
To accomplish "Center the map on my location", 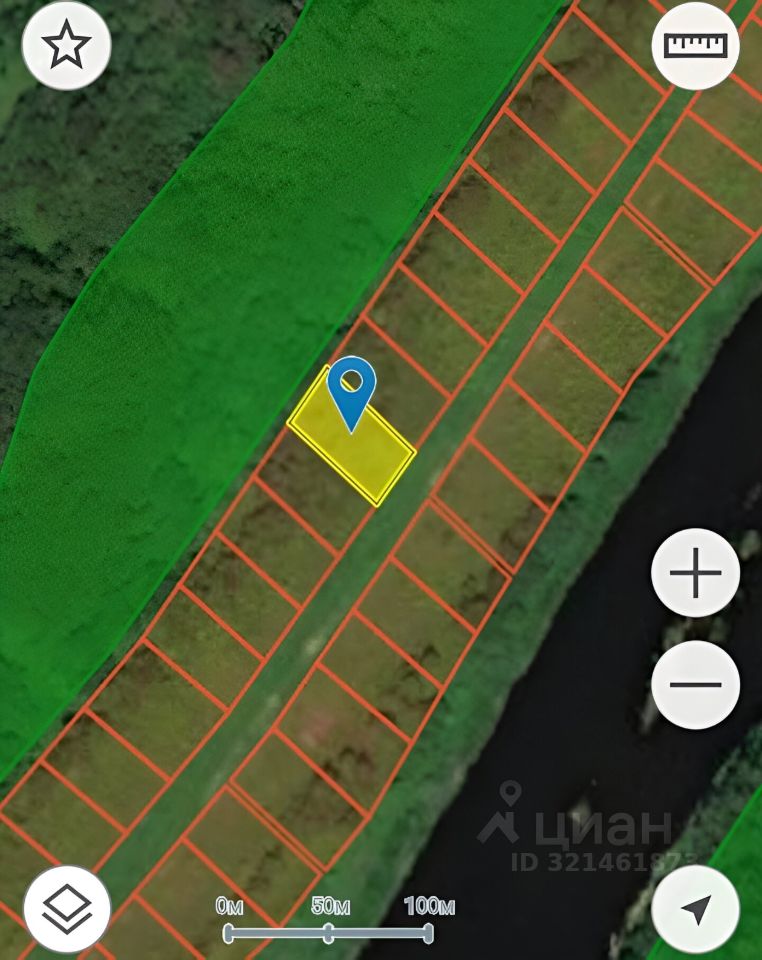I will (695, 908).
